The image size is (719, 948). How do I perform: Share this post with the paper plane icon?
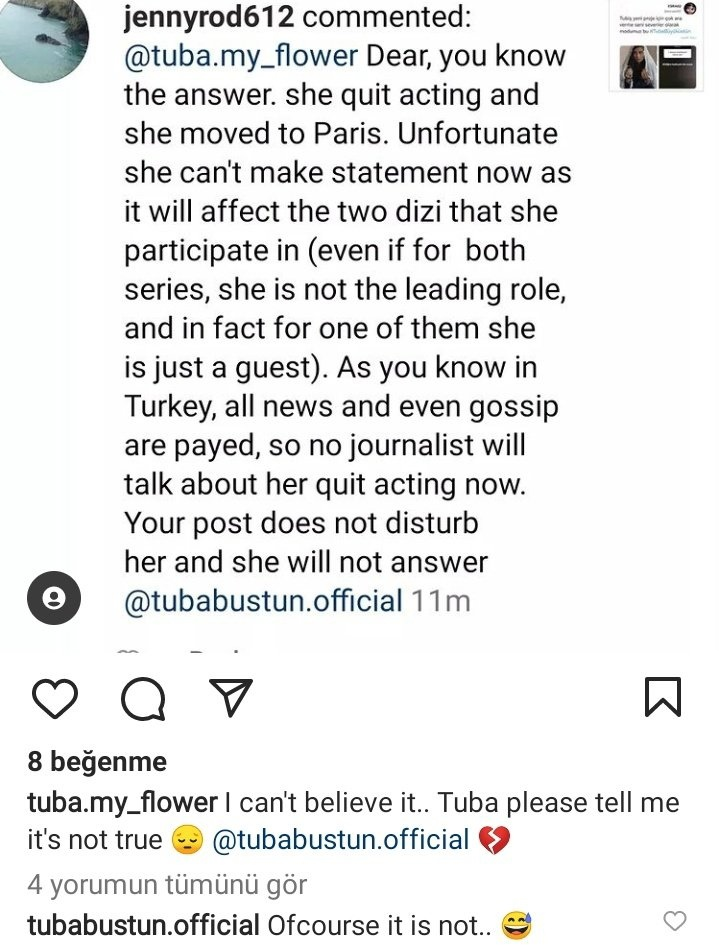click(233, 696)
